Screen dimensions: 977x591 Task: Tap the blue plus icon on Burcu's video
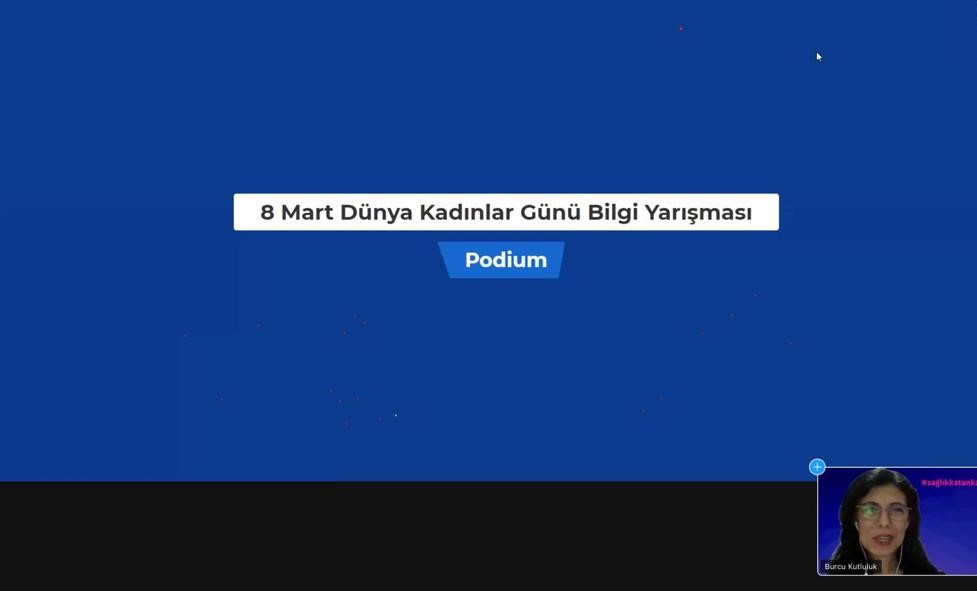[817, 467]
